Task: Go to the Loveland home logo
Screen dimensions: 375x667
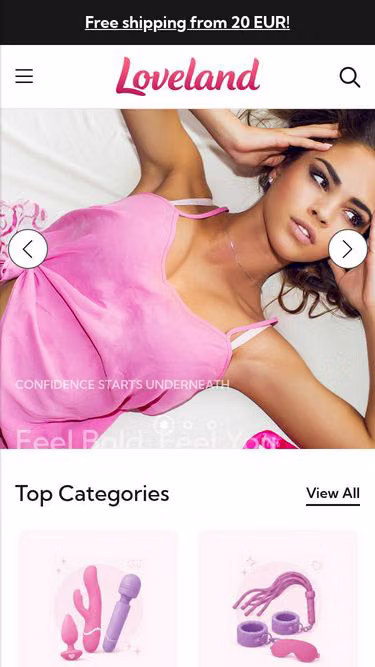Action: click(188, 77)
